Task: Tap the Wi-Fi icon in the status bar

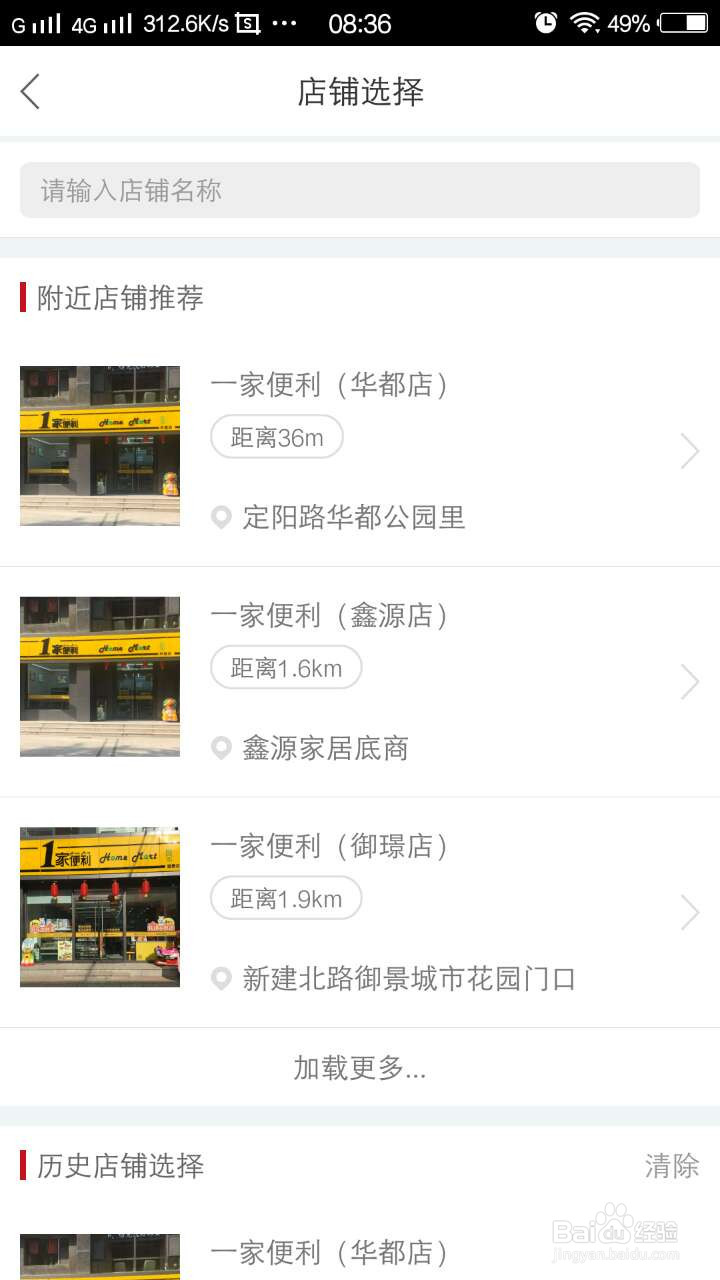Action: pos(586,21)
